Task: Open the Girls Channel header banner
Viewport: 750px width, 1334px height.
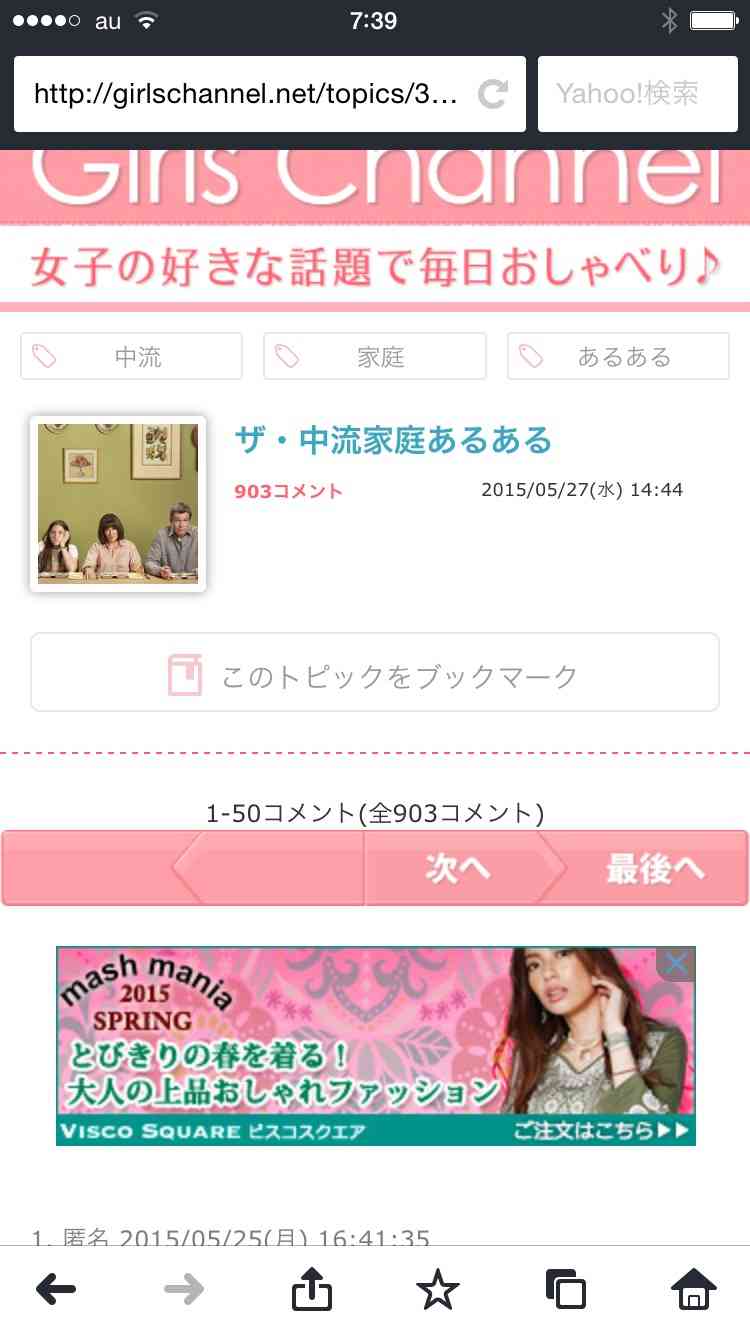Action: coord(375,225)
